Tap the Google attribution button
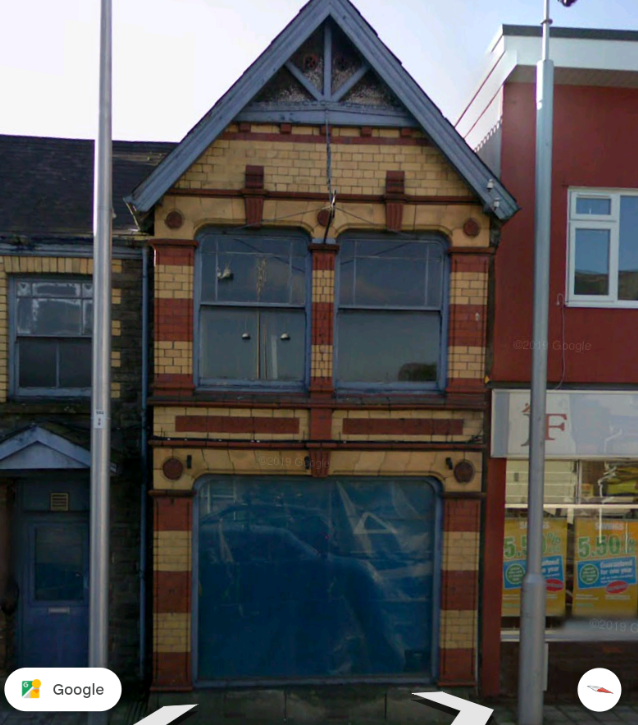 coord(63,689)
